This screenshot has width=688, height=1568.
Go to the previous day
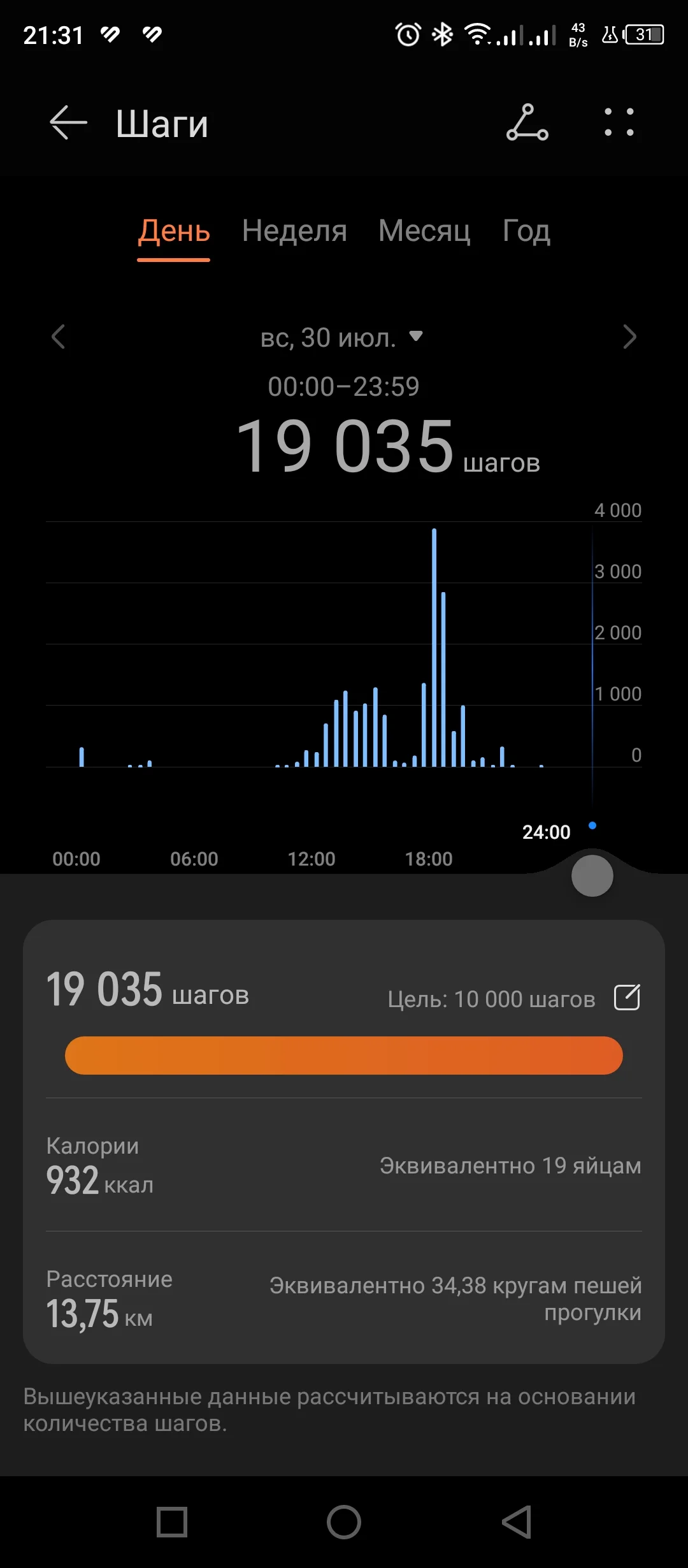59,337
